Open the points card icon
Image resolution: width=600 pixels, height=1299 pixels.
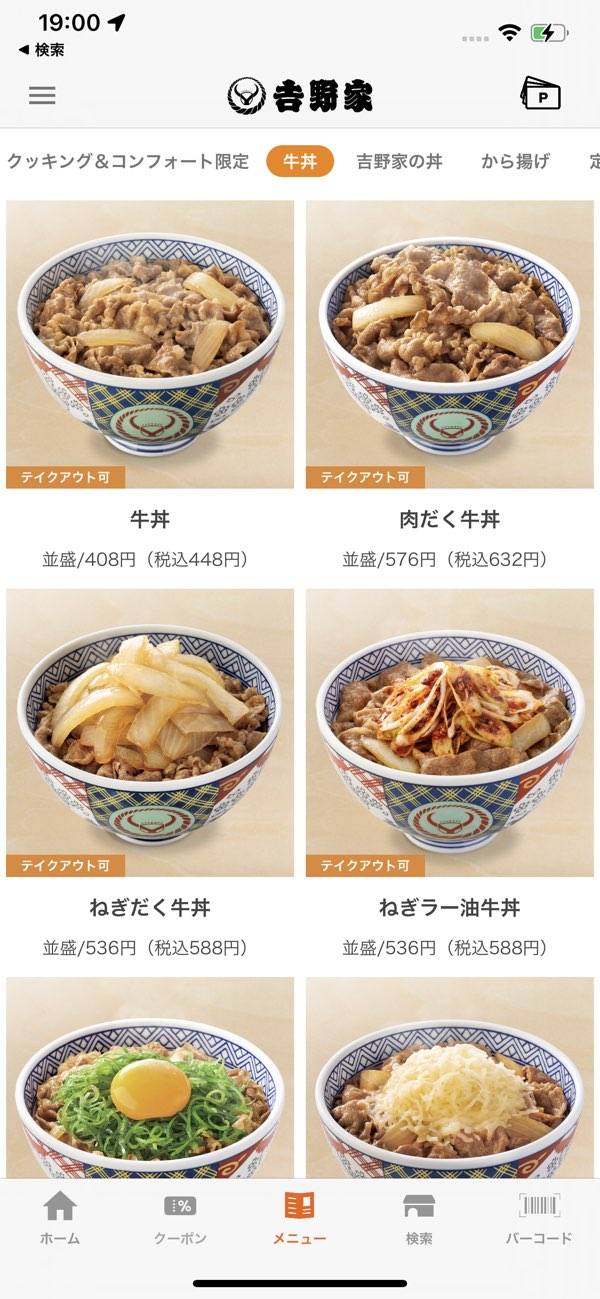pyautogui.click(x=541, y=95)
